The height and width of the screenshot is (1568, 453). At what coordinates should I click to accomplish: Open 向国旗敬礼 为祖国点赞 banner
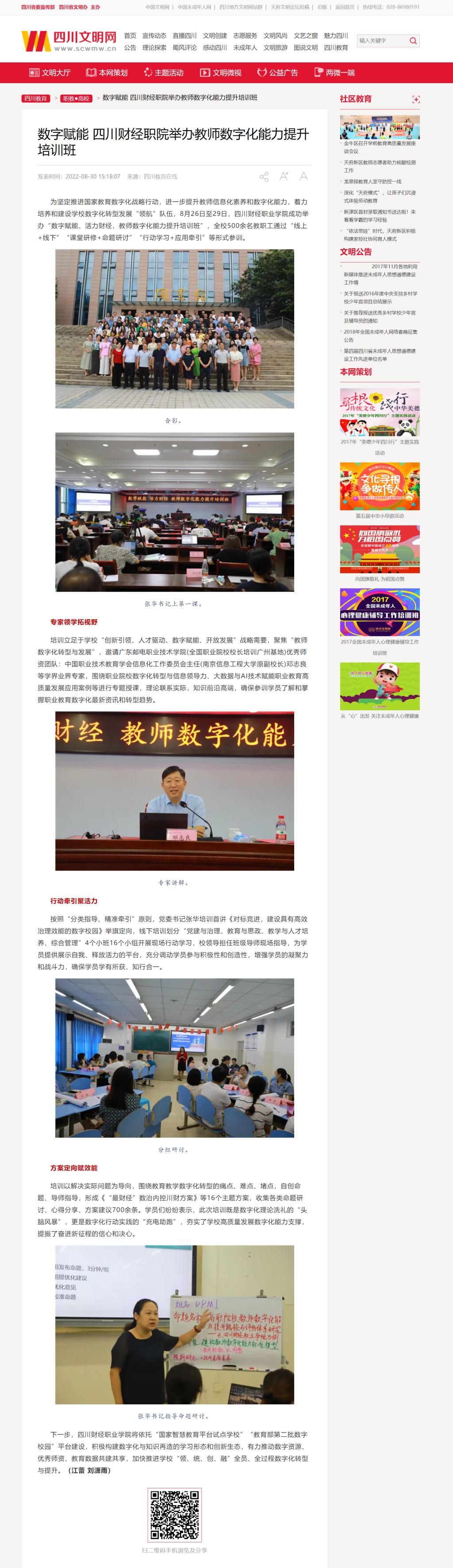[x=380, y=549]
